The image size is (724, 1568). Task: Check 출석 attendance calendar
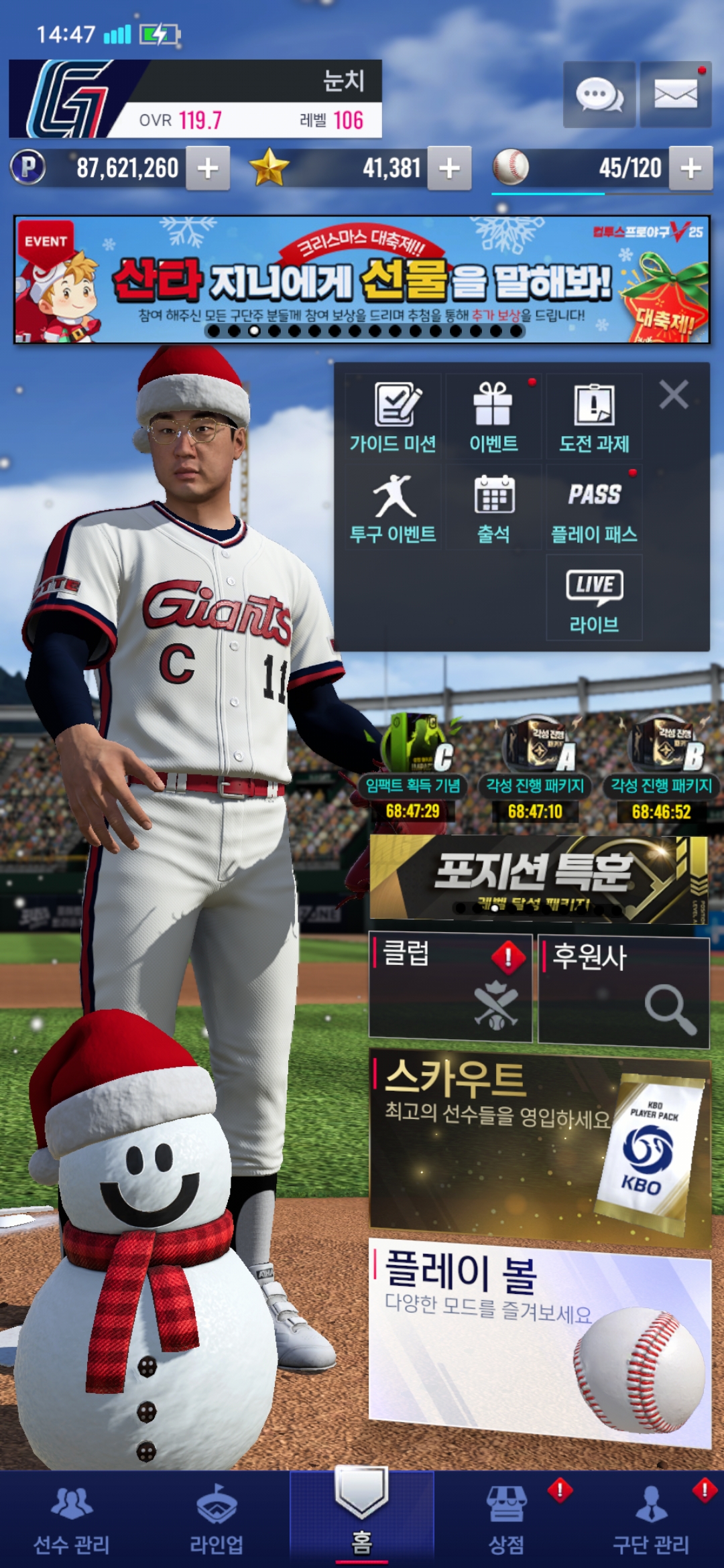(494, 508)
